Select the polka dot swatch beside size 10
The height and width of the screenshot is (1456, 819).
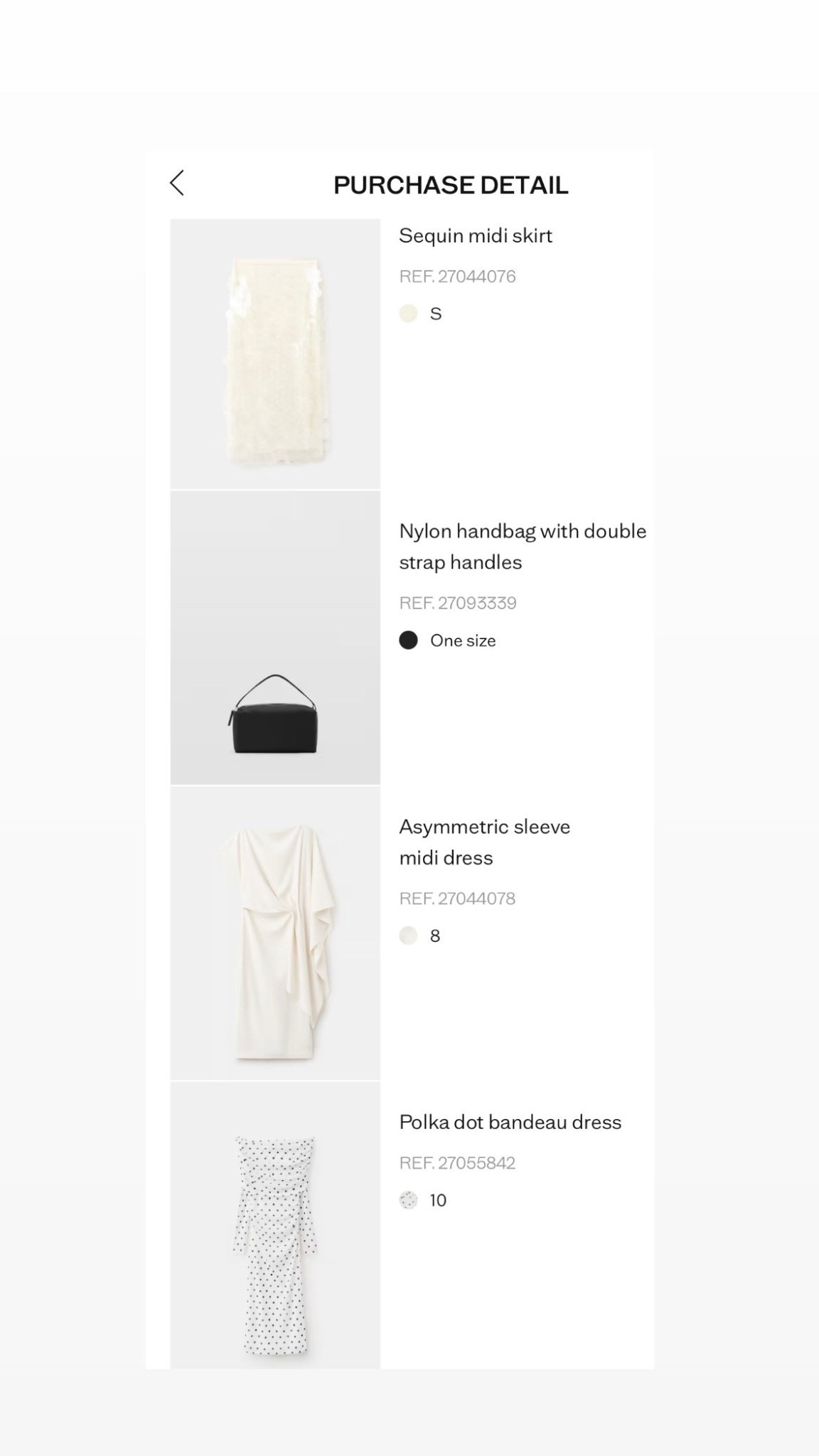(409, 1200)
